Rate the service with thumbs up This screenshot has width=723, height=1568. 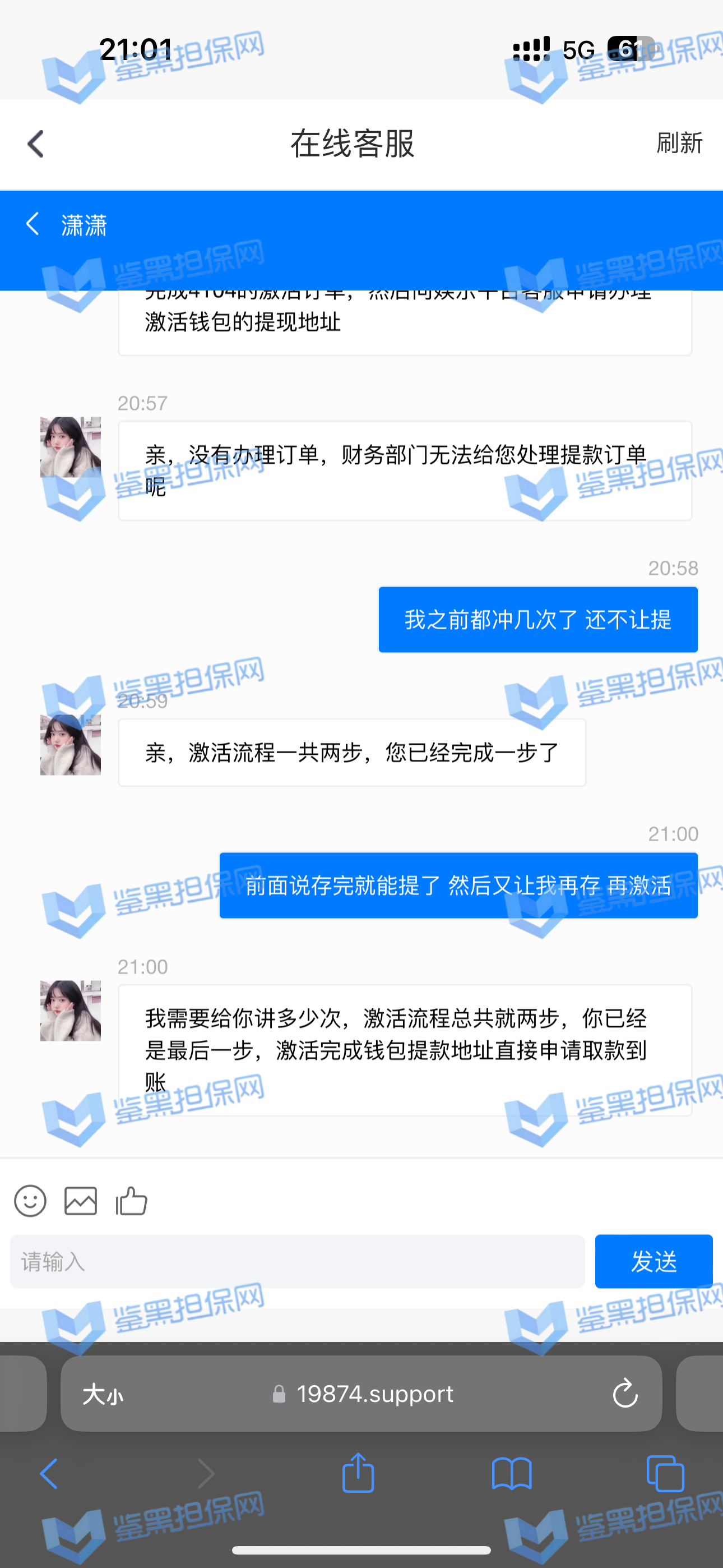point(132,1201)
